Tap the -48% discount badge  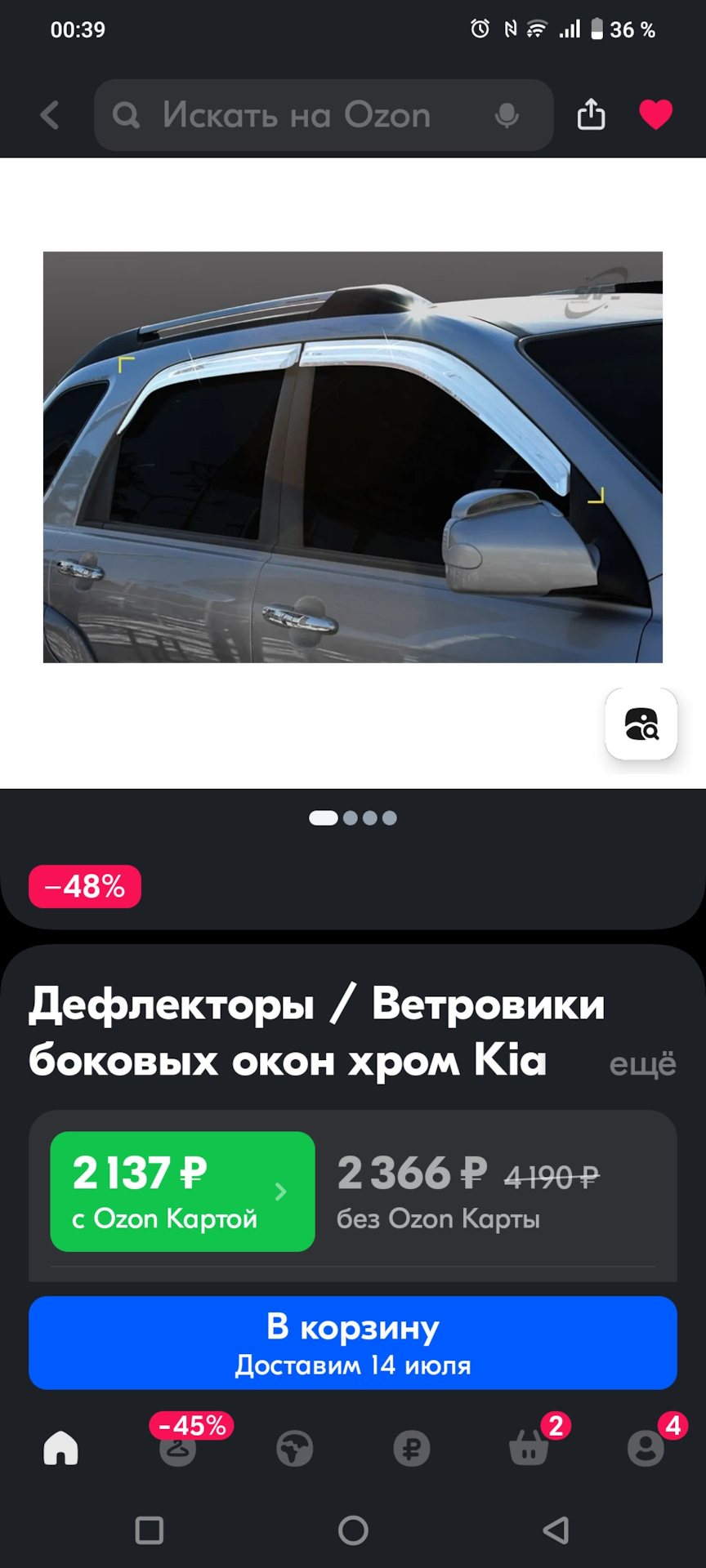(84, 885)
